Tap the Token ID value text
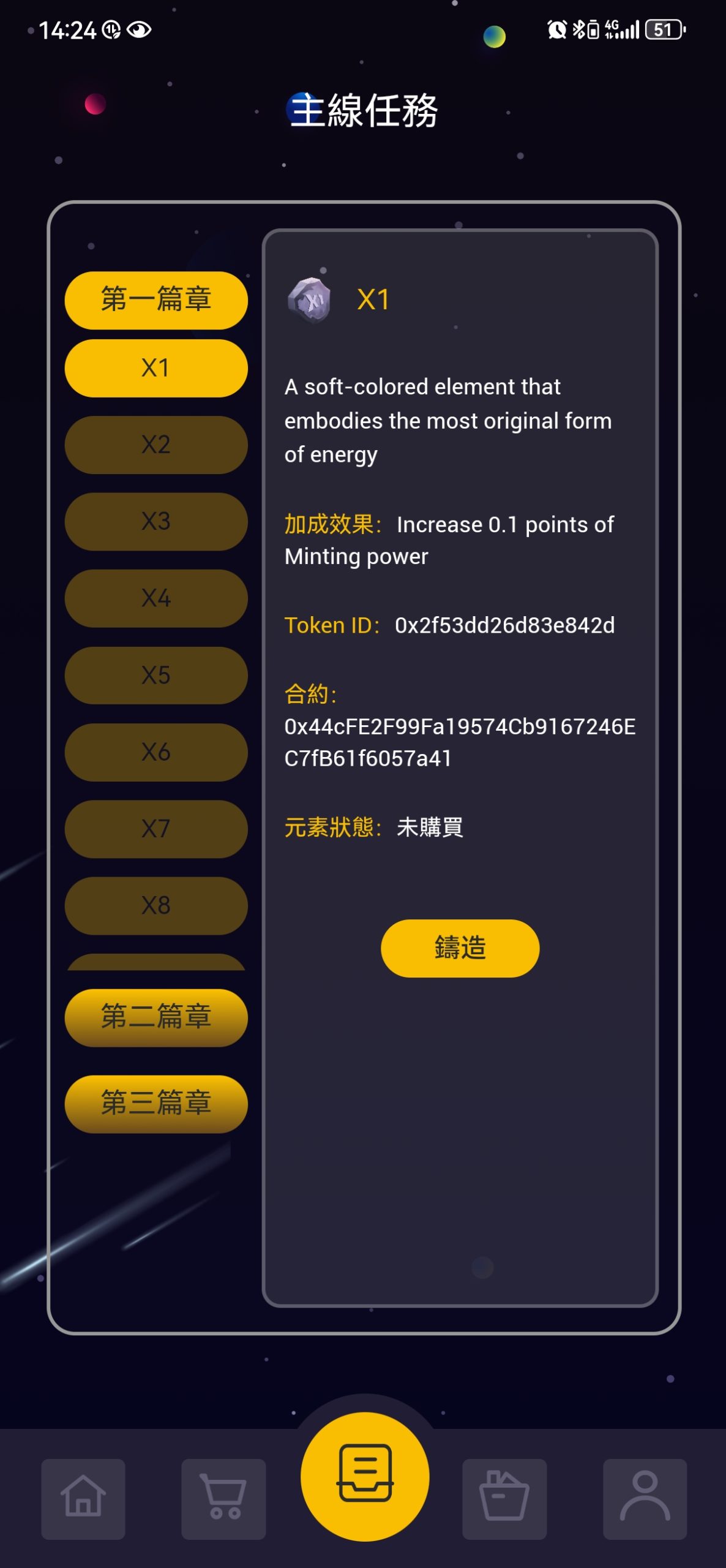Screen dimensions: 726x1568 [x=503, y=625]
